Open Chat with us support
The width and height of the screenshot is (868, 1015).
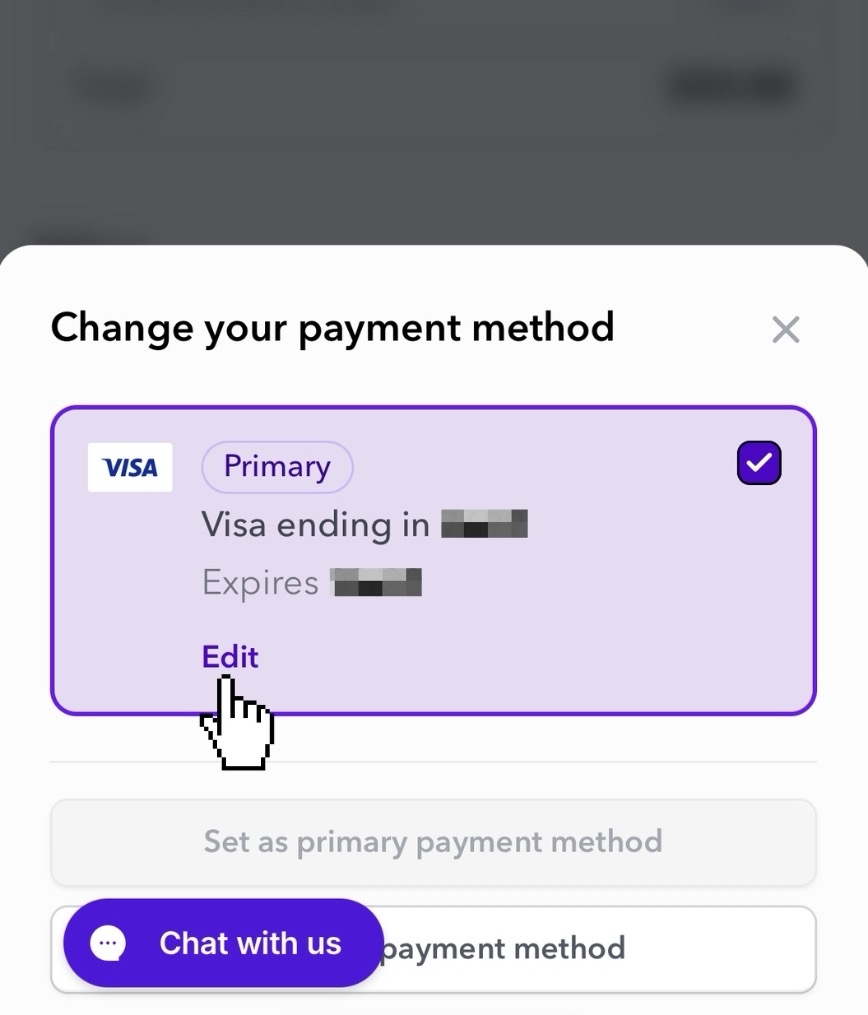(x=223, y=943)
